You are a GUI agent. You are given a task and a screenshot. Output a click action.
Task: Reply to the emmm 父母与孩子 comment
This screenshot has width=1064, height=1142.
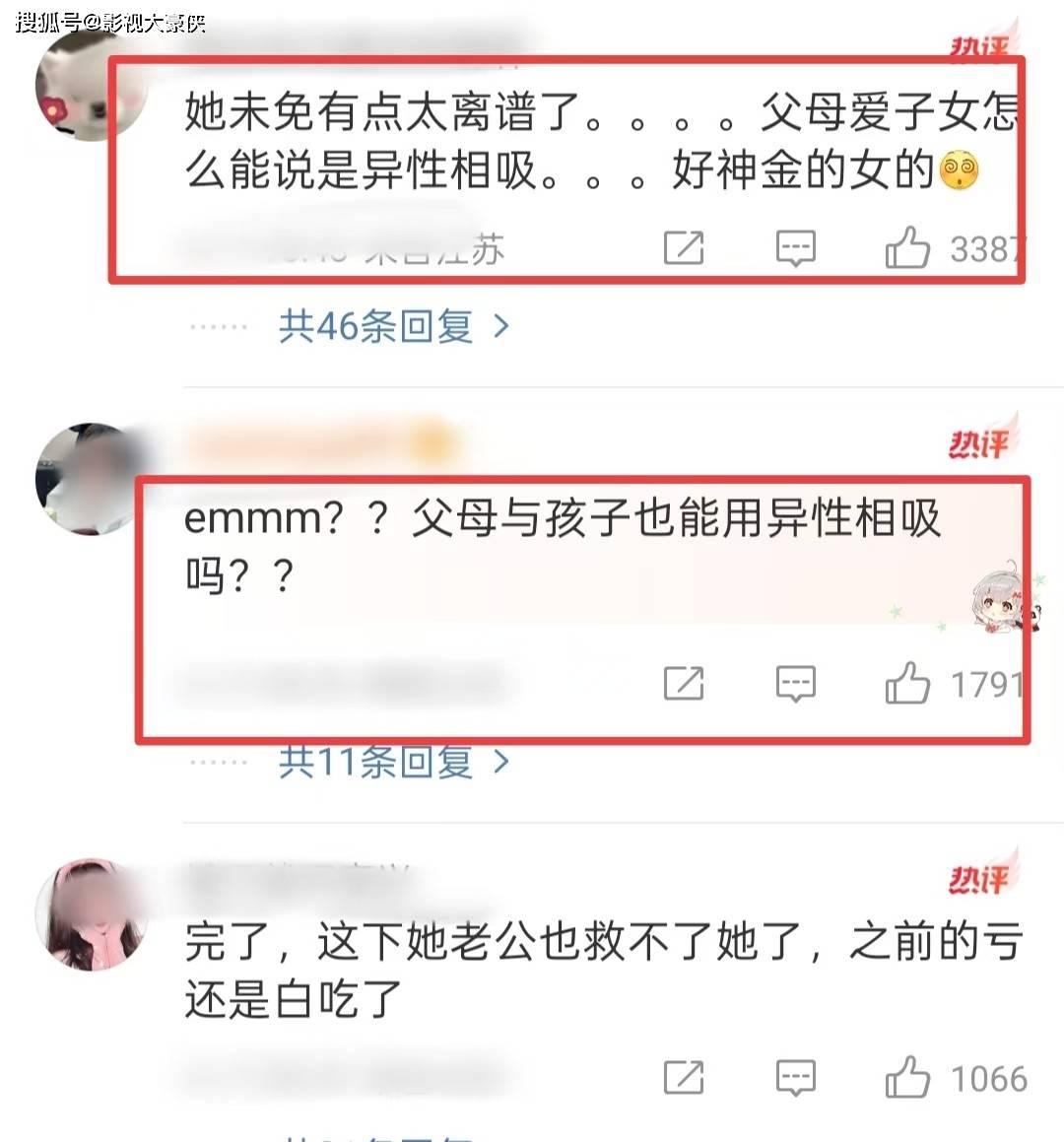pyautogui.click(x=795, y=683)
